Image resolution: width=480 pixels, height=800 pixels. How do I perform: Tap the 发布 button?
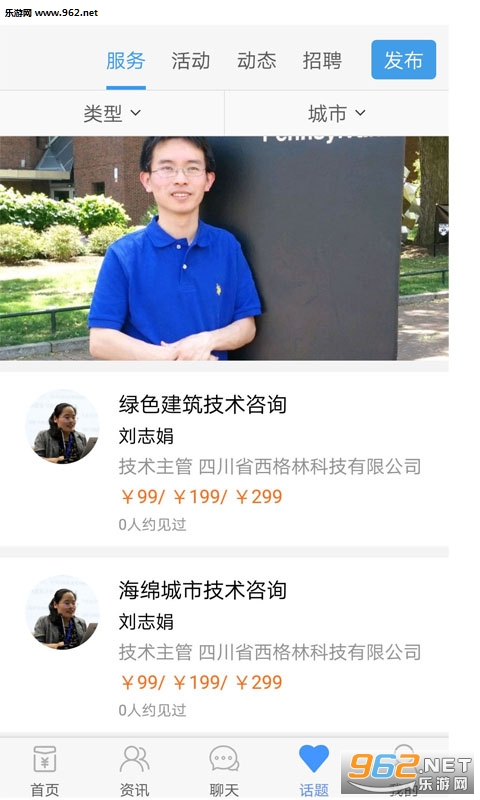click(403, 60)
